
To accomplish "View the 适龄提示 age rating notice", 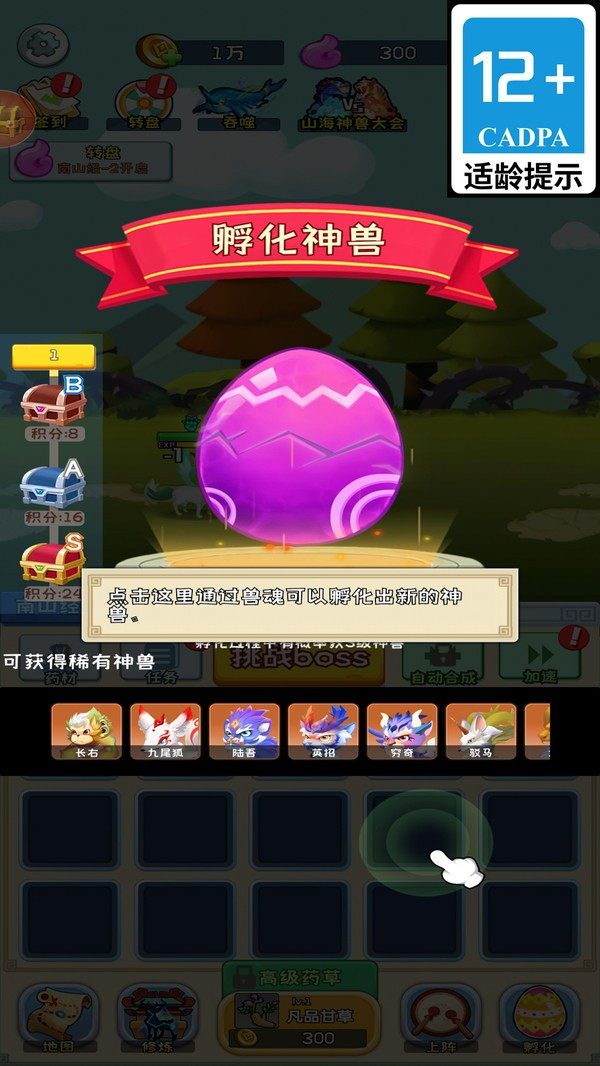I will click(x=523, y=98).
